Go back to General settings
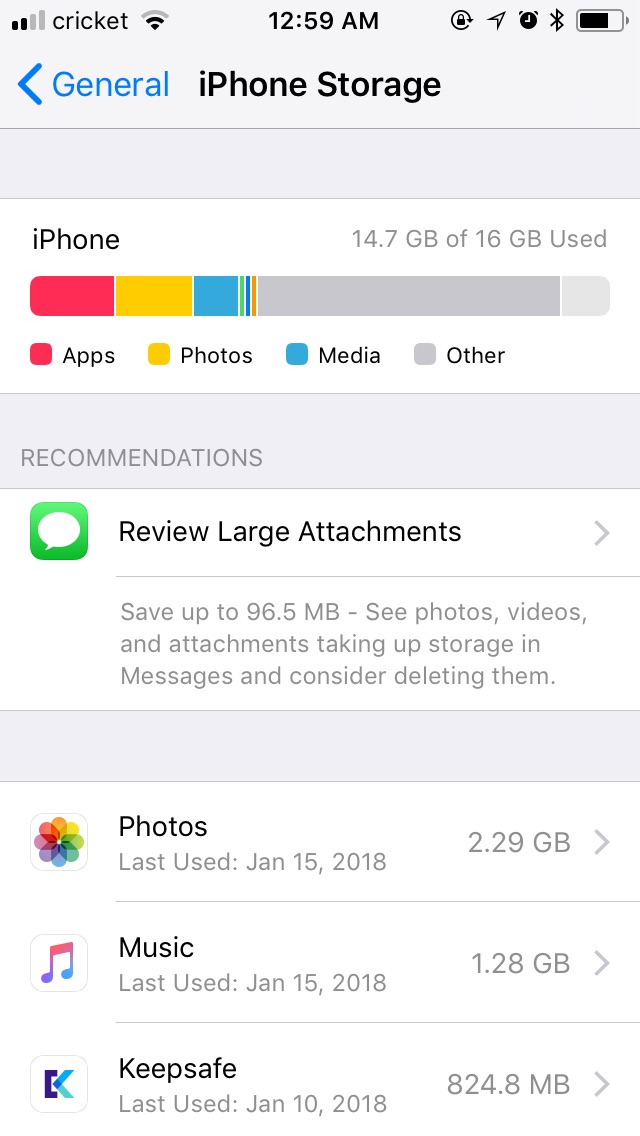 point(93,85)
